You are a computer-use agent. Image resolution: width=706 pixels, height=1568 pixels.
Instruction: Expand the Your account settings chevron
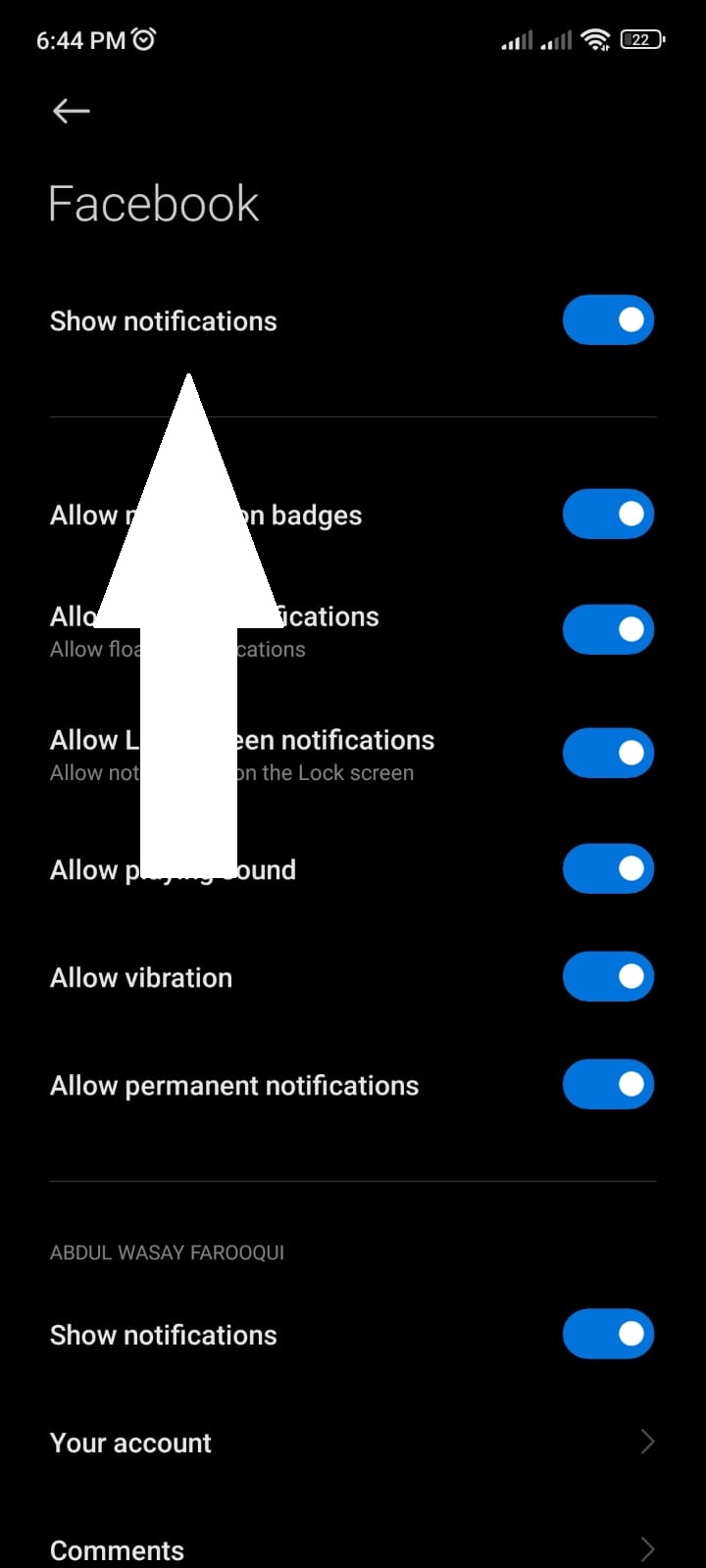click(645, 1442)
